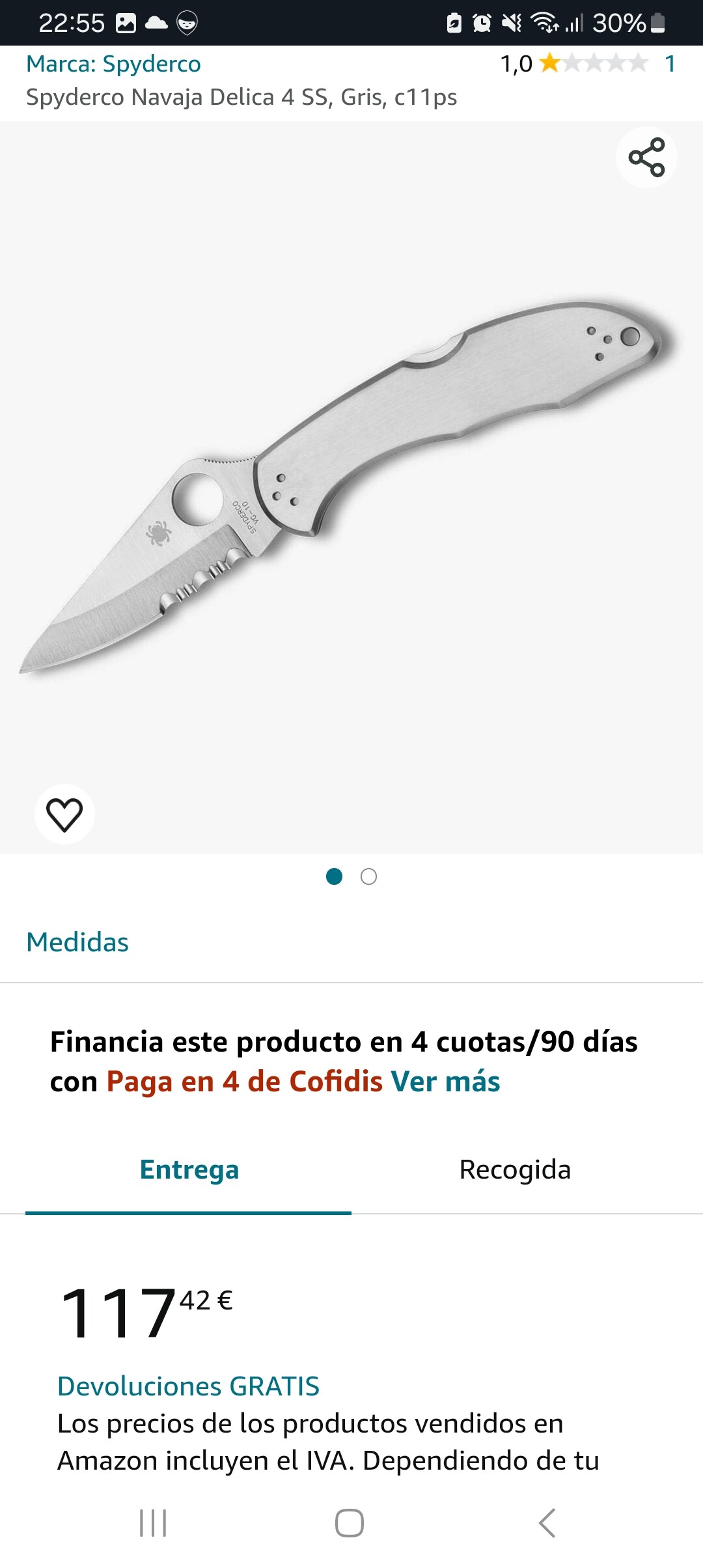This screenshot has height=1568, width=703.
Task: Open the star rating reviews
Action: [593, 64]
